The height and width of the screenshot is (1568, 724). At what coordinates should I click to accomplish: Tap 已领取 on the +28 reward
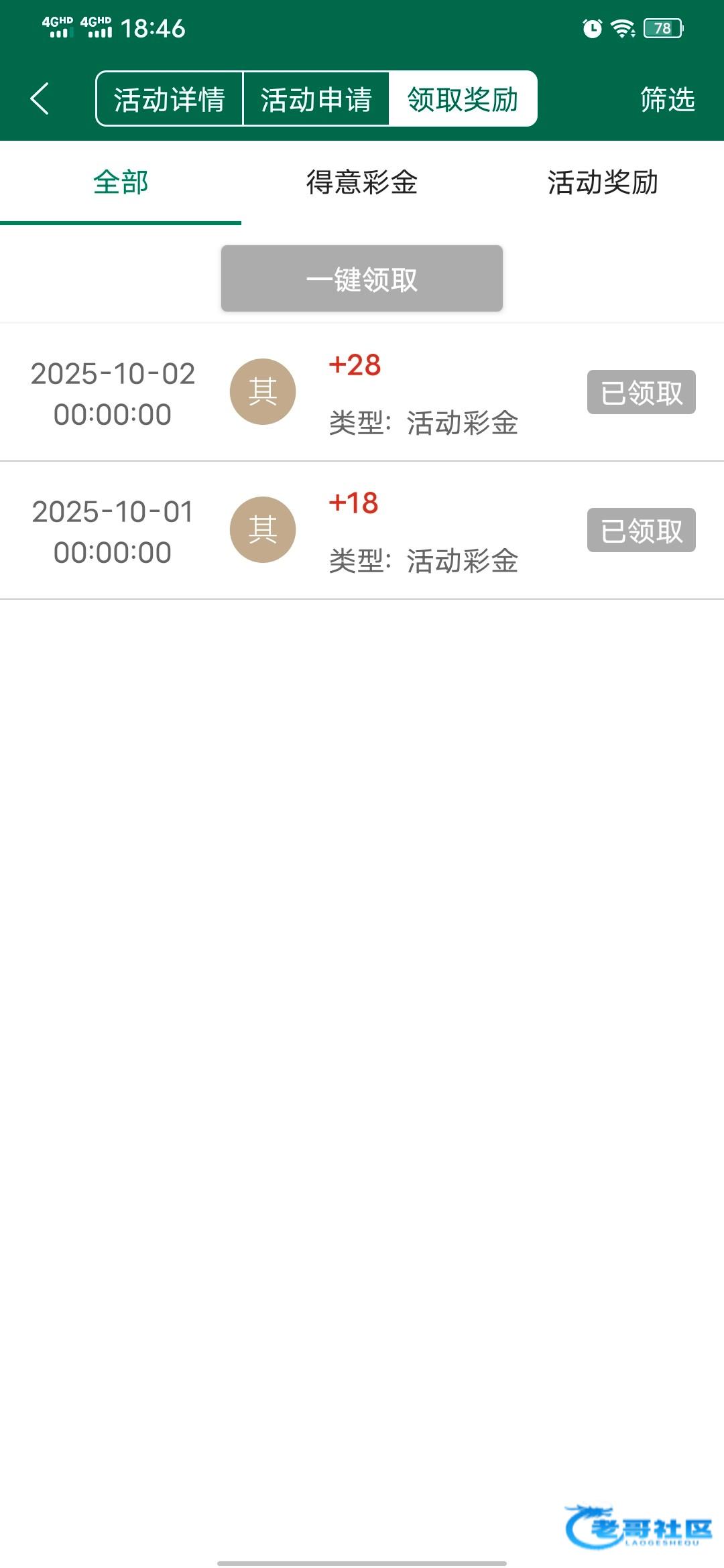pos(642,392)
